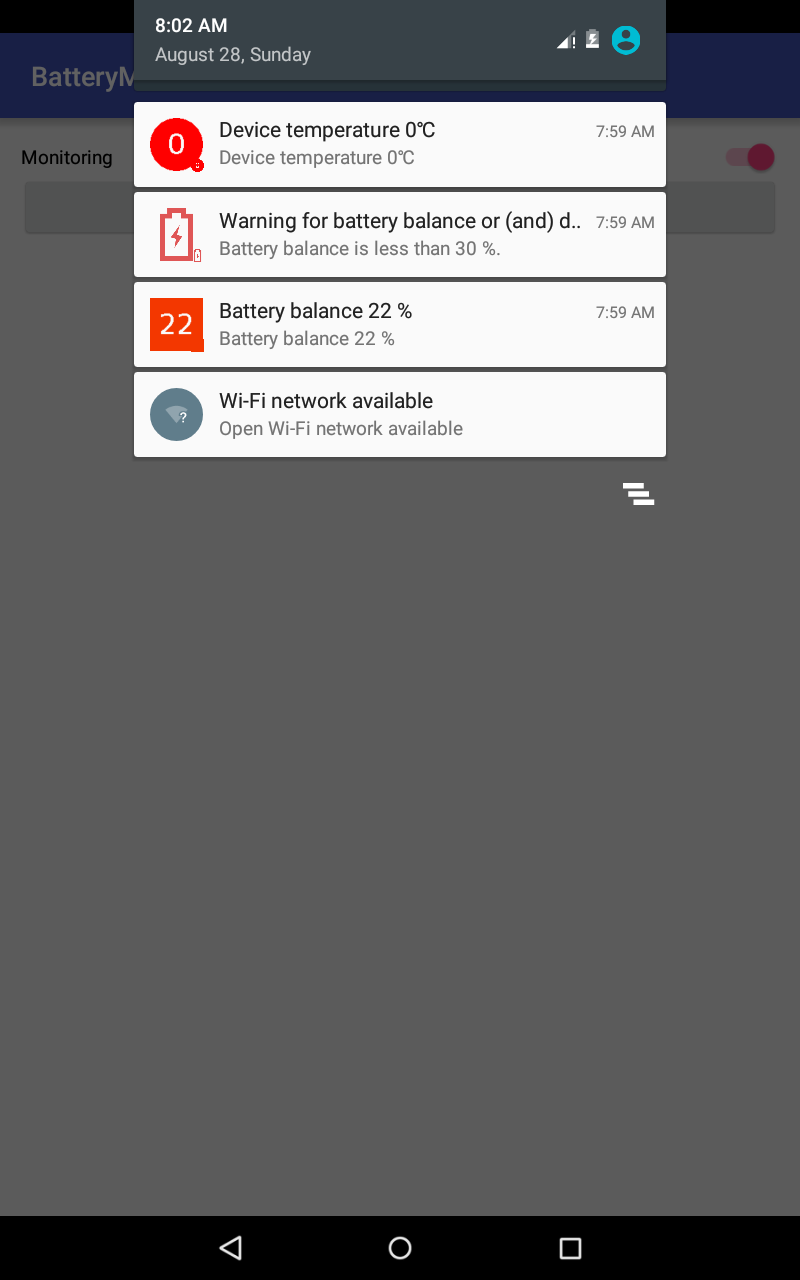Tap the August 28, Sunday date label
This screenshot has width=800, height=1280.
232,55
